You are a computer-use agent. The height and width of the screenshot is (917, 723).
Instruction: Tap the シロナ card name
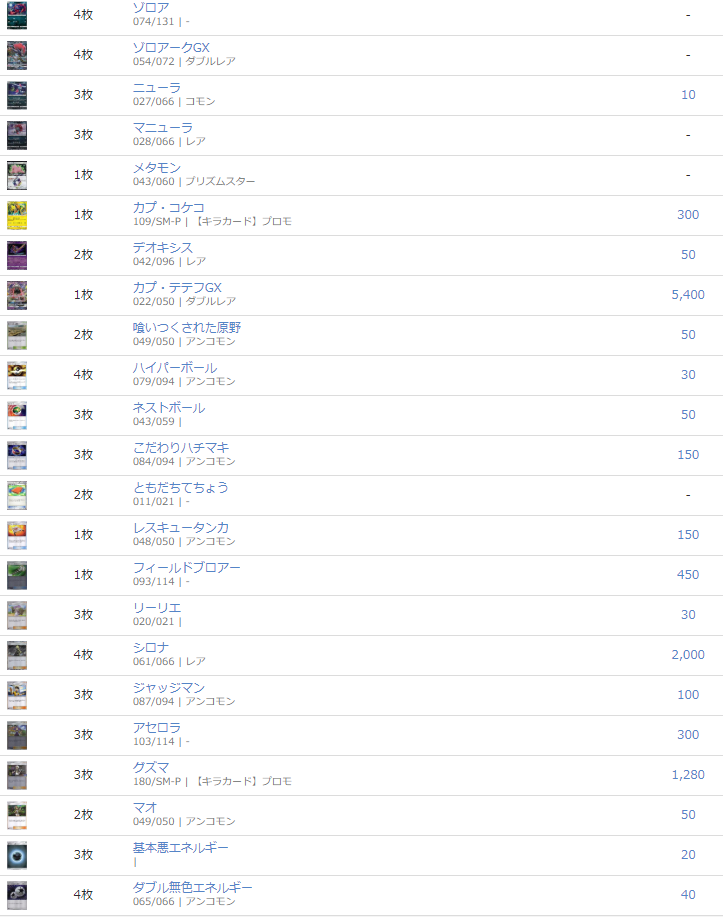pos(151,647)
